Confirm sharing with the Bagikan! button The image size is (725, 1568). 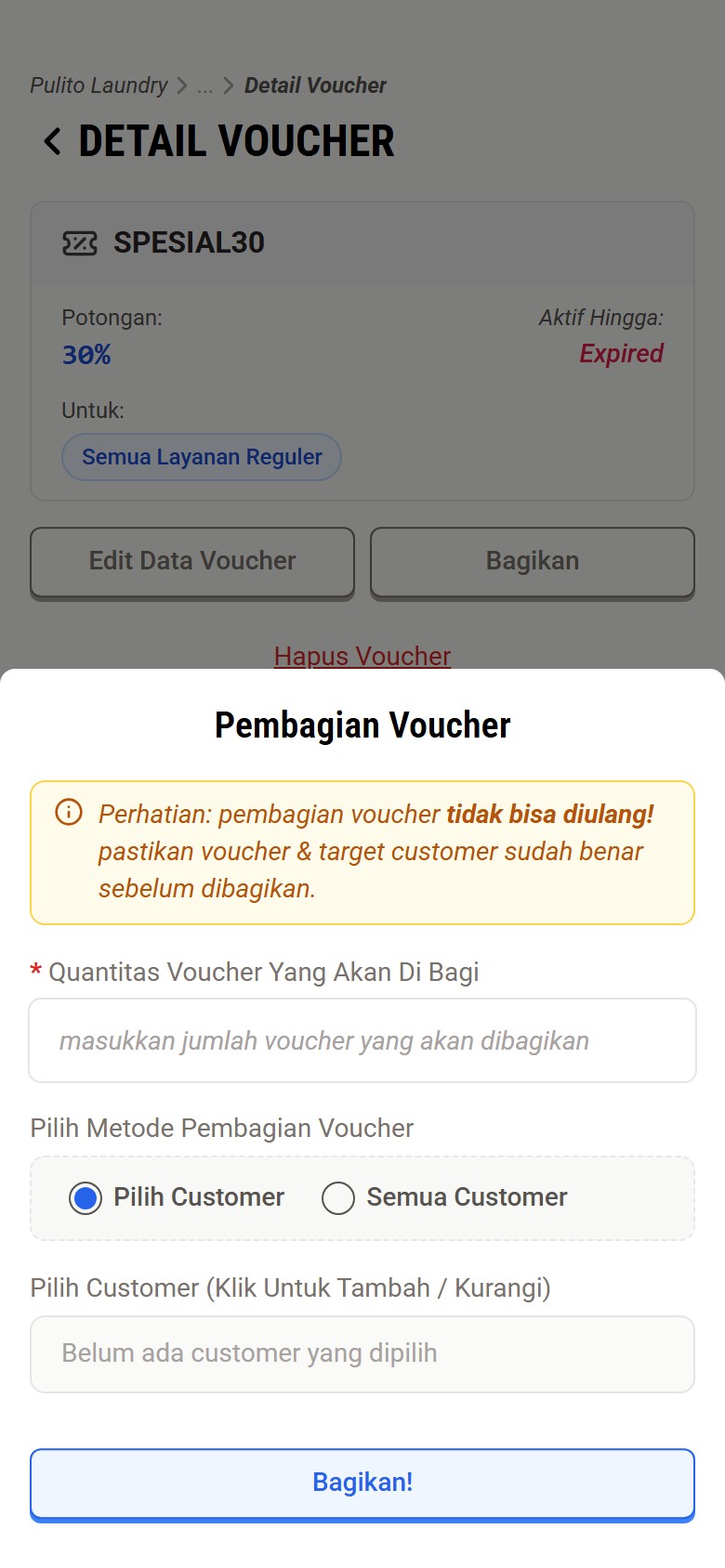point(362,1482)
